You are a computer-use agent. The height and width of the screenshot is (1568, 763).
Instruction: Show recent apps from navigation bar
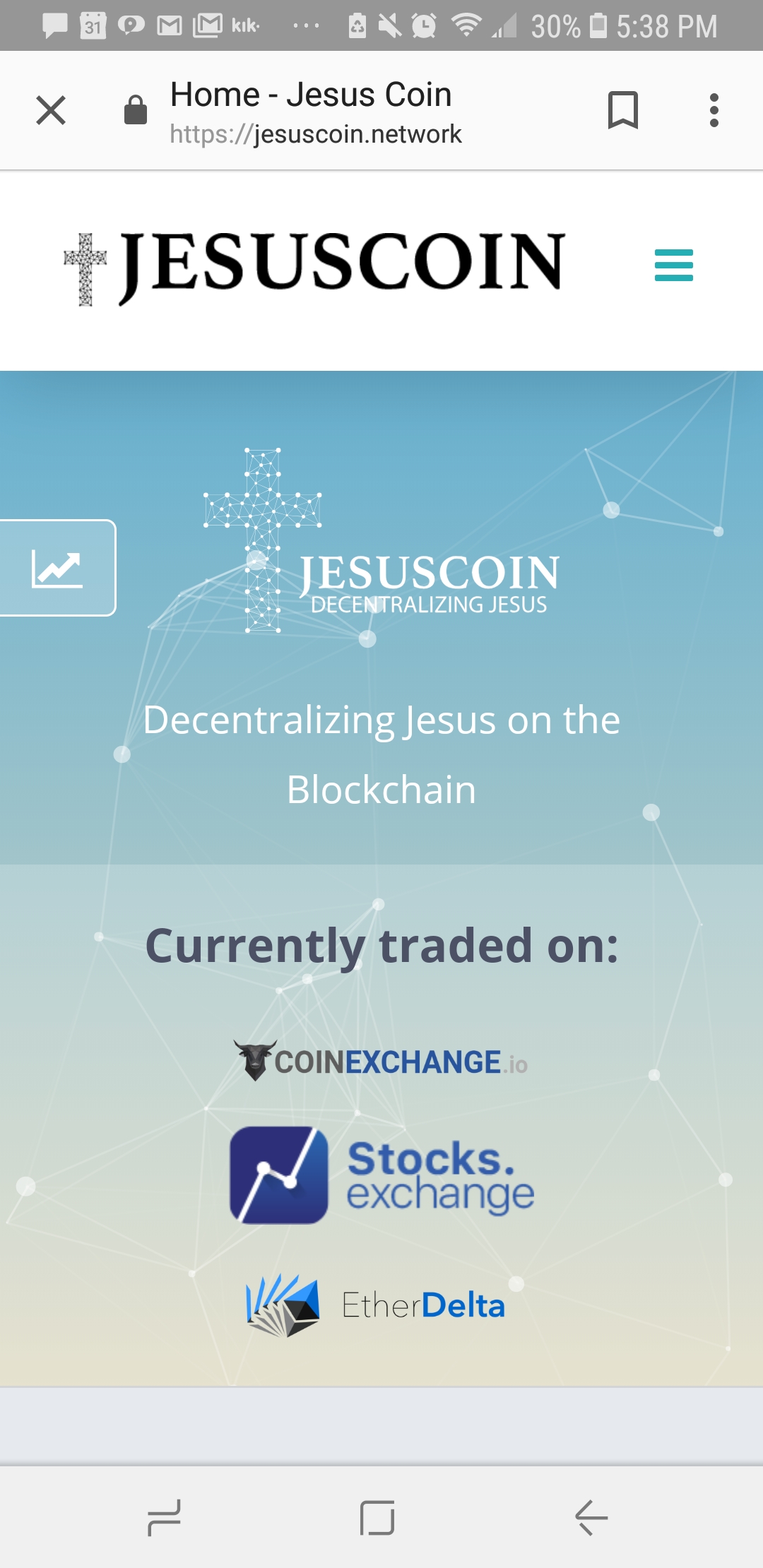click(x=165, y=1517)
